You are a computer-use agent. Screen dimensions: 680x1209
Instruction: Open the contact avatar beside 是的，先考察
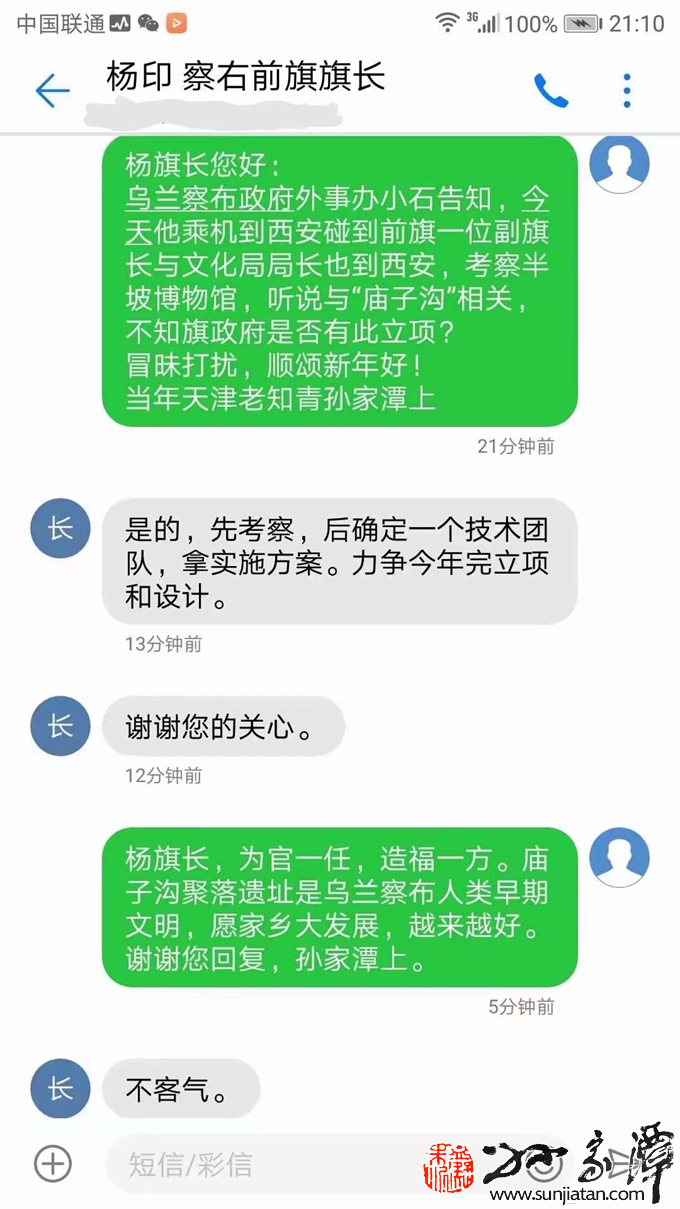click(61, 528)
